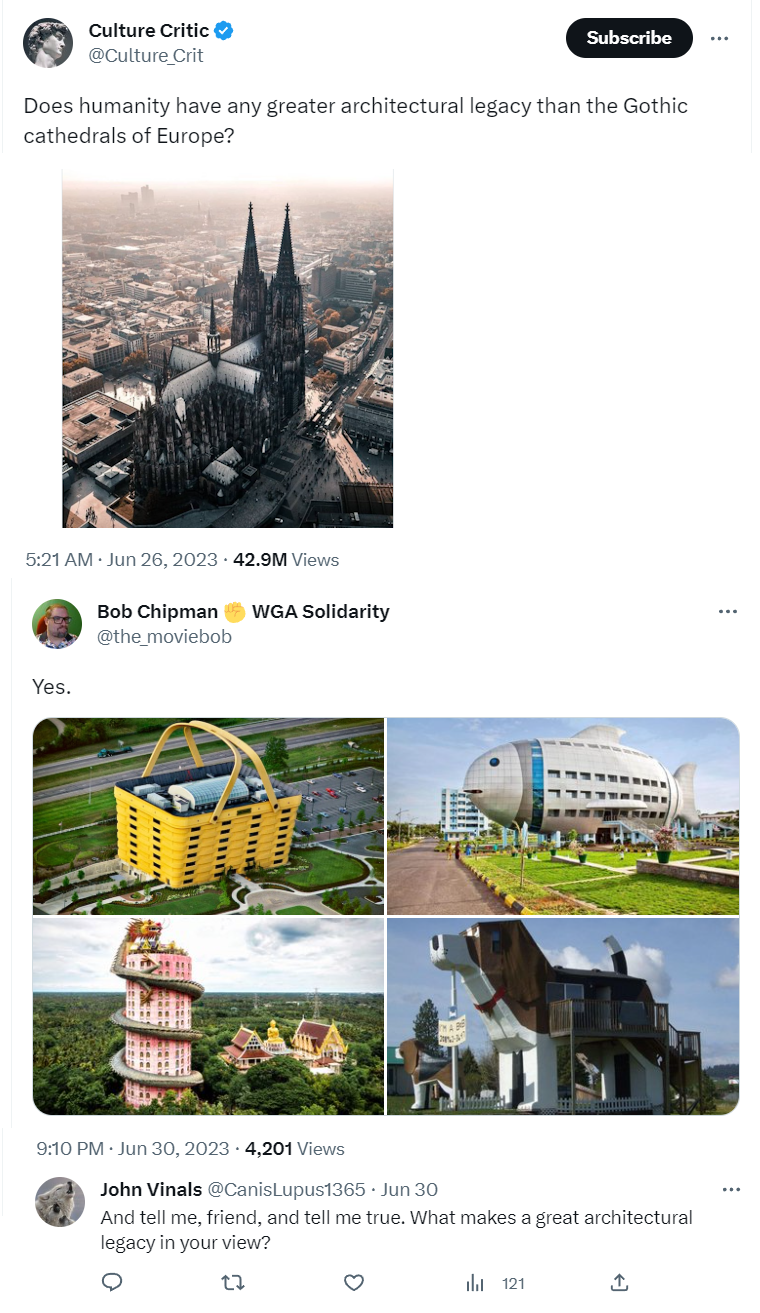Open John Vinals' profile avatar
Viewport: 760px width, 1313px height.
click(x=59, y=1201)
